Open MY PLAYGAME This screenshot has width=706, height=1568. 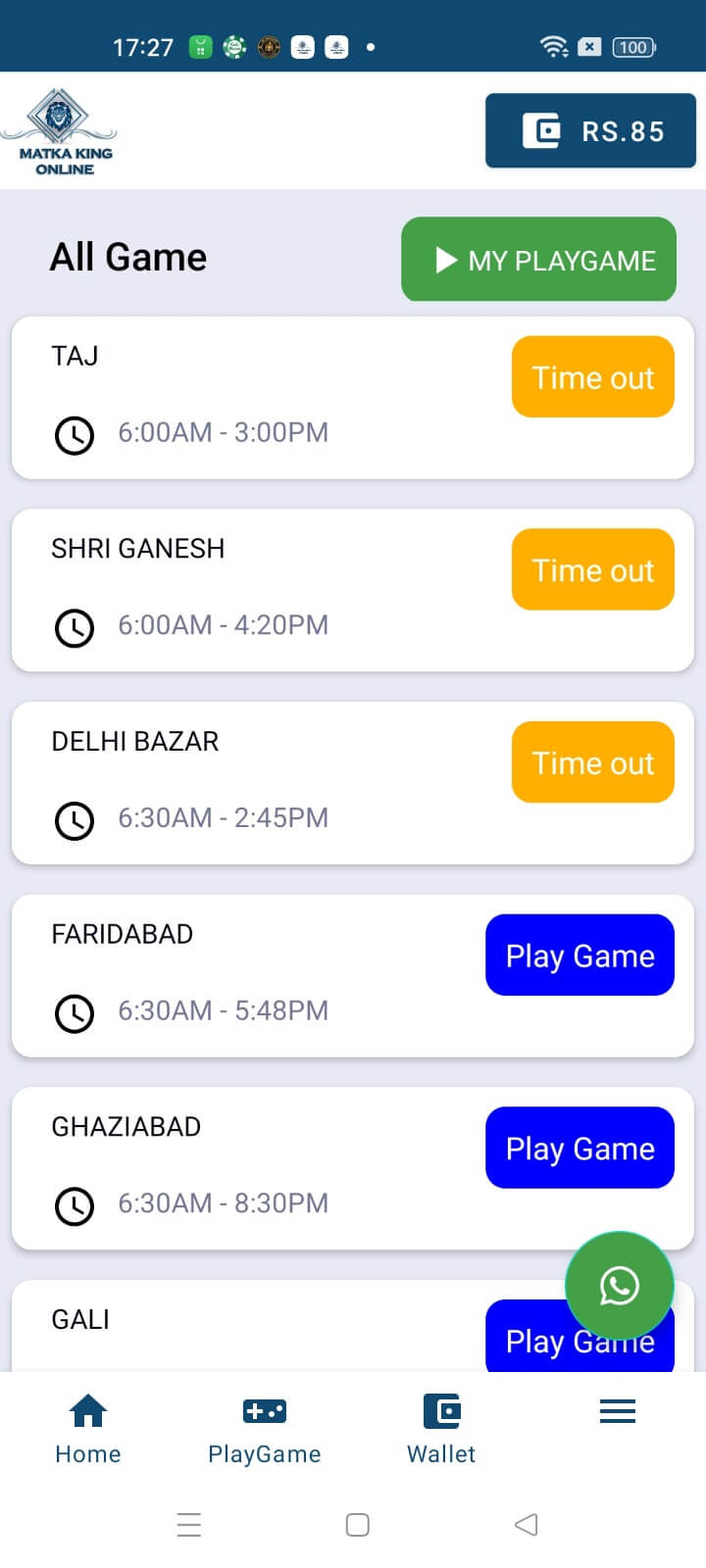tap(538, 260)
